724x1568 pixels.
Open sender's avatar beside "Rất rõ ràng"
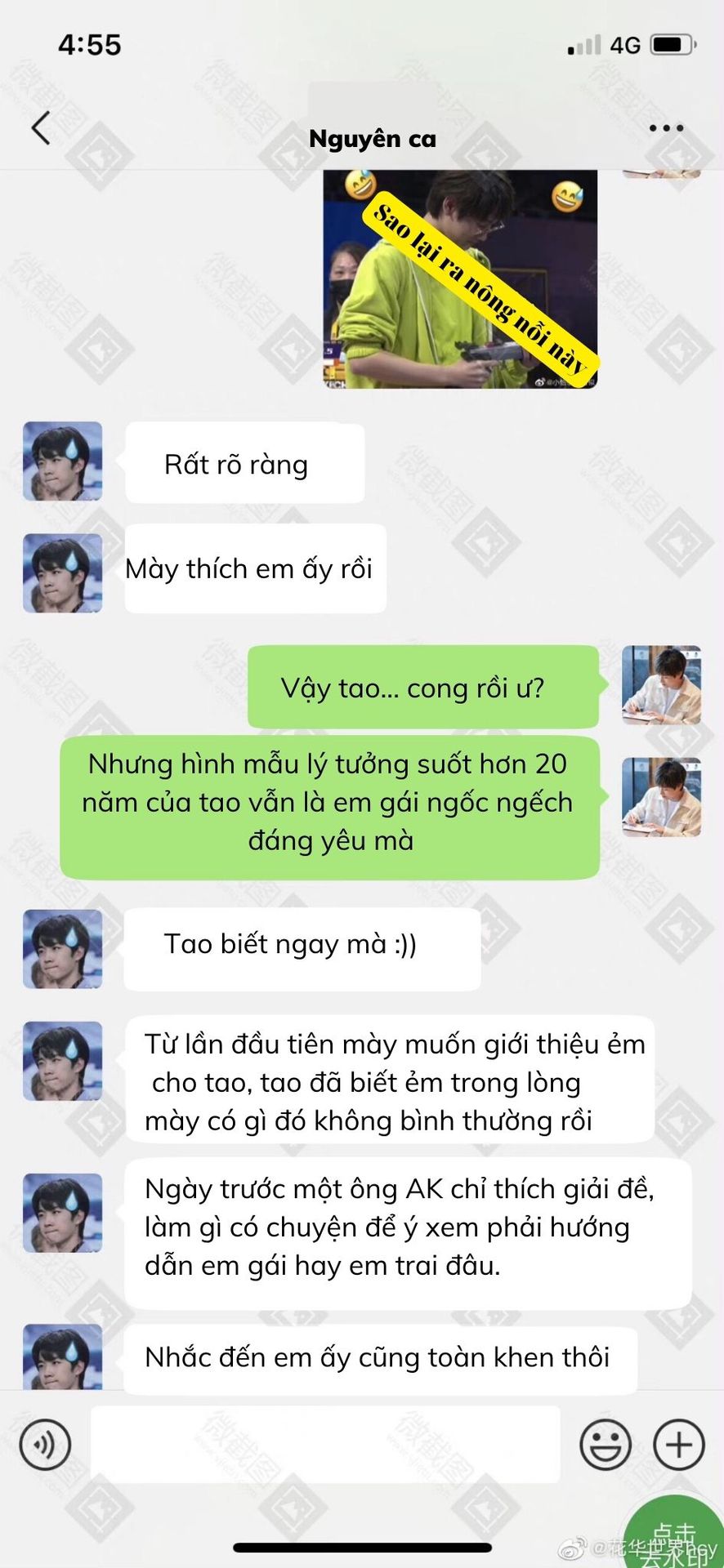pyautogui.click(x=63, y=461)
